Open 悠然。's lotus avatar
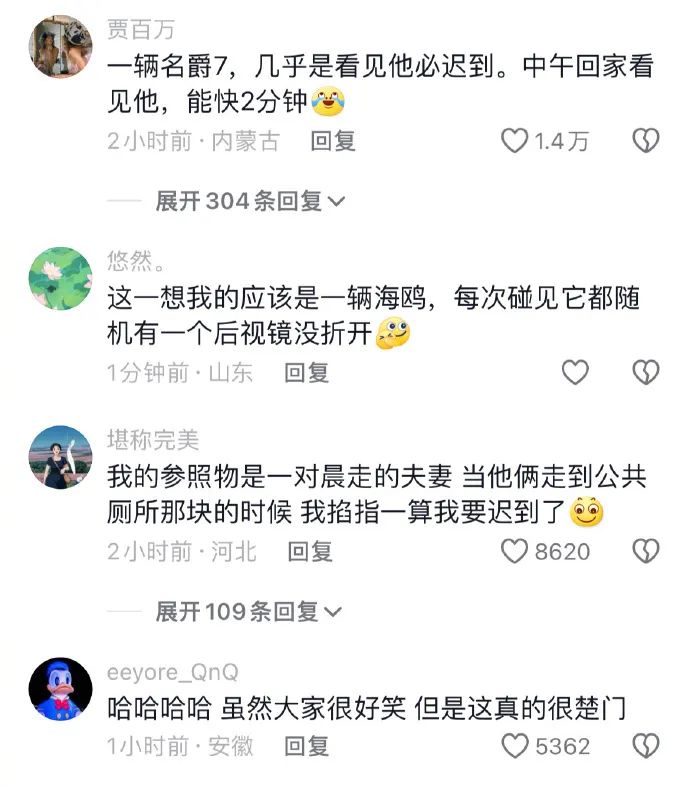This screenshot has width=690, height=787. (x=60, y=278)
